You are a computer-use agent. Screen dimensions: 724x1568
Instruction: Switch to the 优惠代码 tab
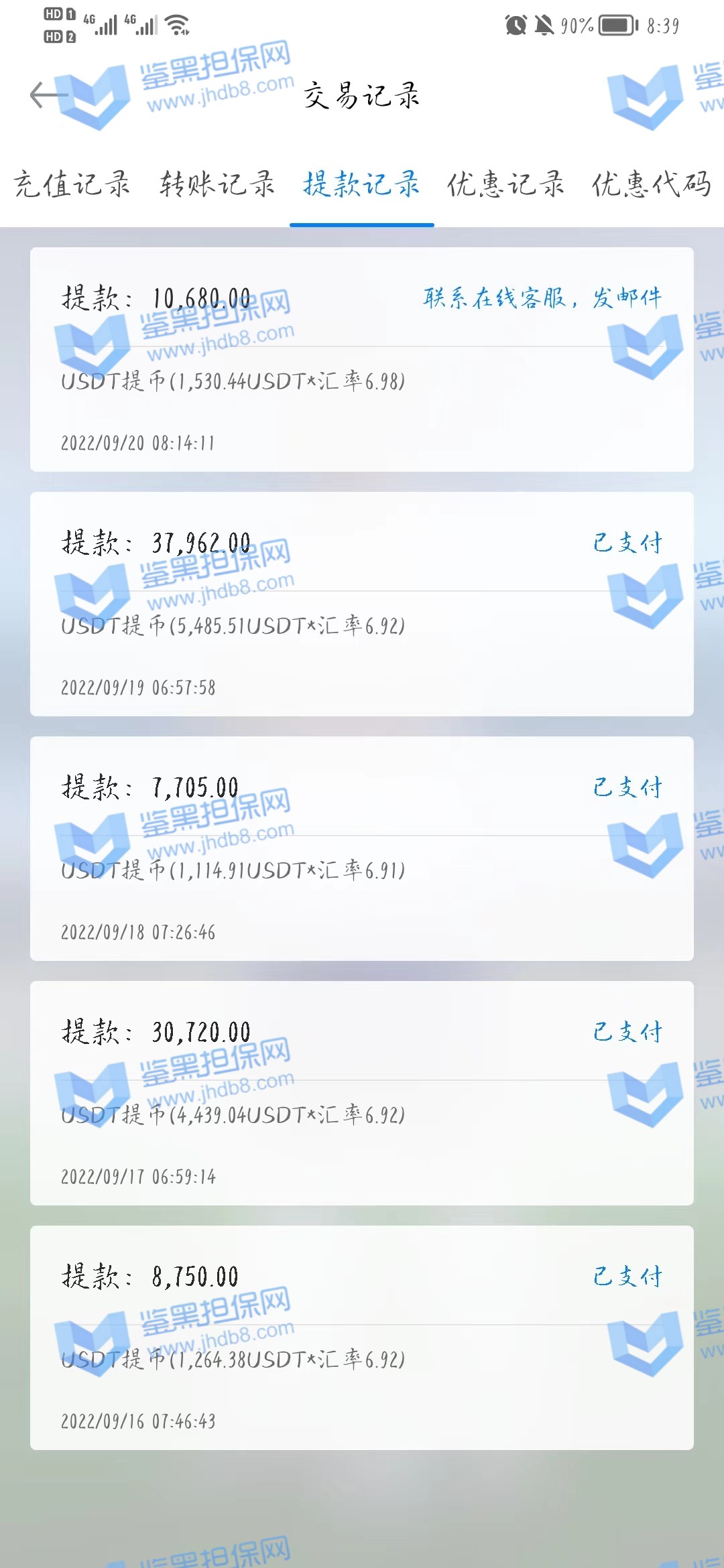click(x=651, y=184)
